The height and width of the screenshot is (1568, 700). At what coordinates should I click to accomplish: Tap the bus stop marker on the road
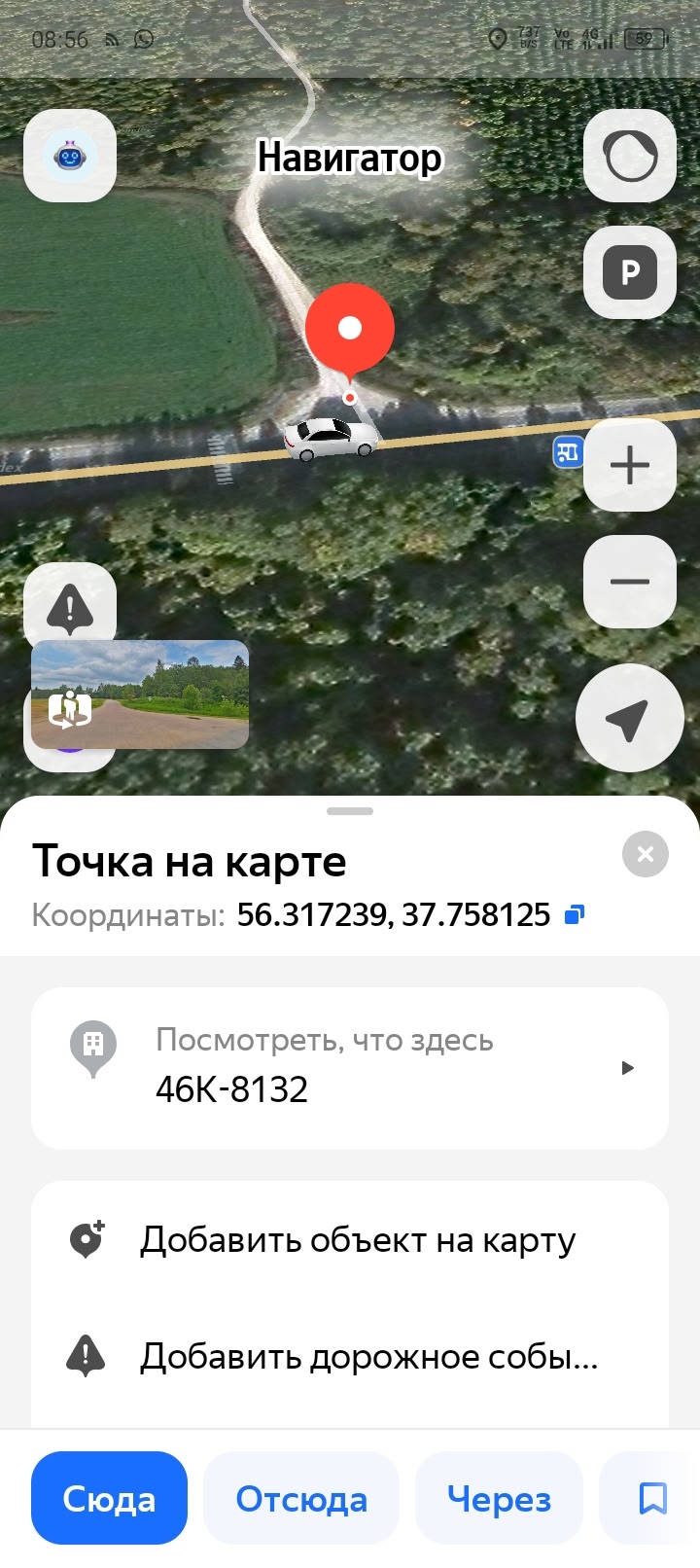(568, 452)
